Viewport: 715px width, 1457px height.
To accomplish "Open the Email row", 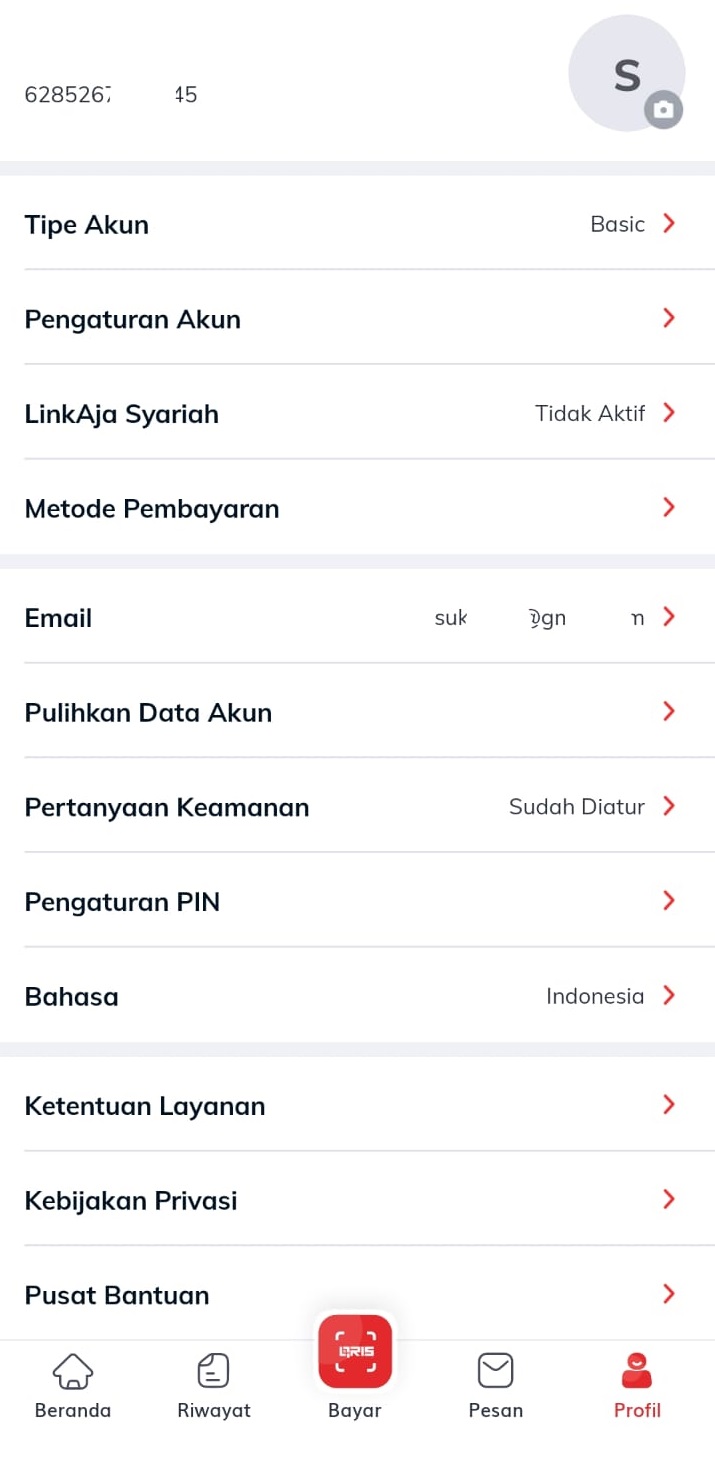I will click(357, 617).
